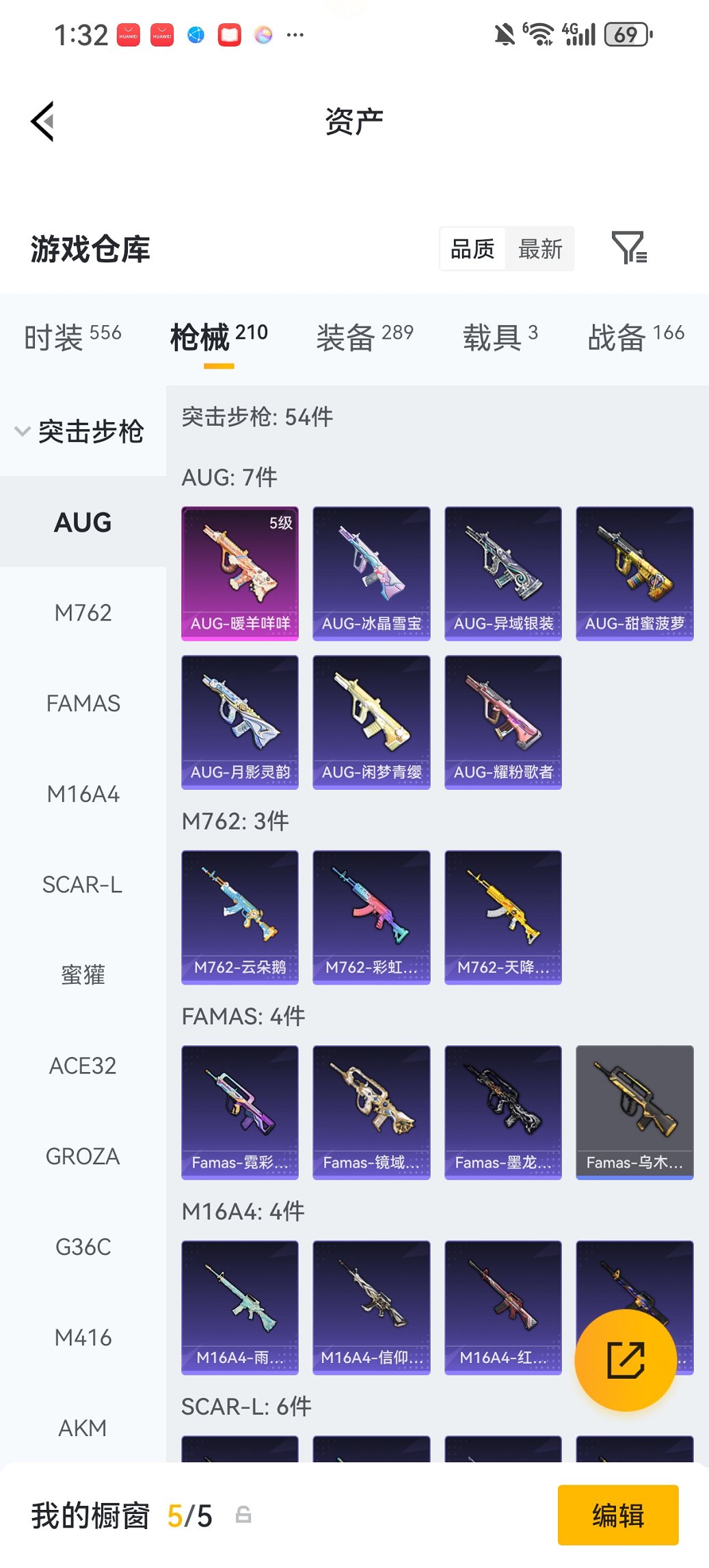Switch to the 载具 tab
The width and height of the screenshot is (709, 1568).
click(500, 337)
